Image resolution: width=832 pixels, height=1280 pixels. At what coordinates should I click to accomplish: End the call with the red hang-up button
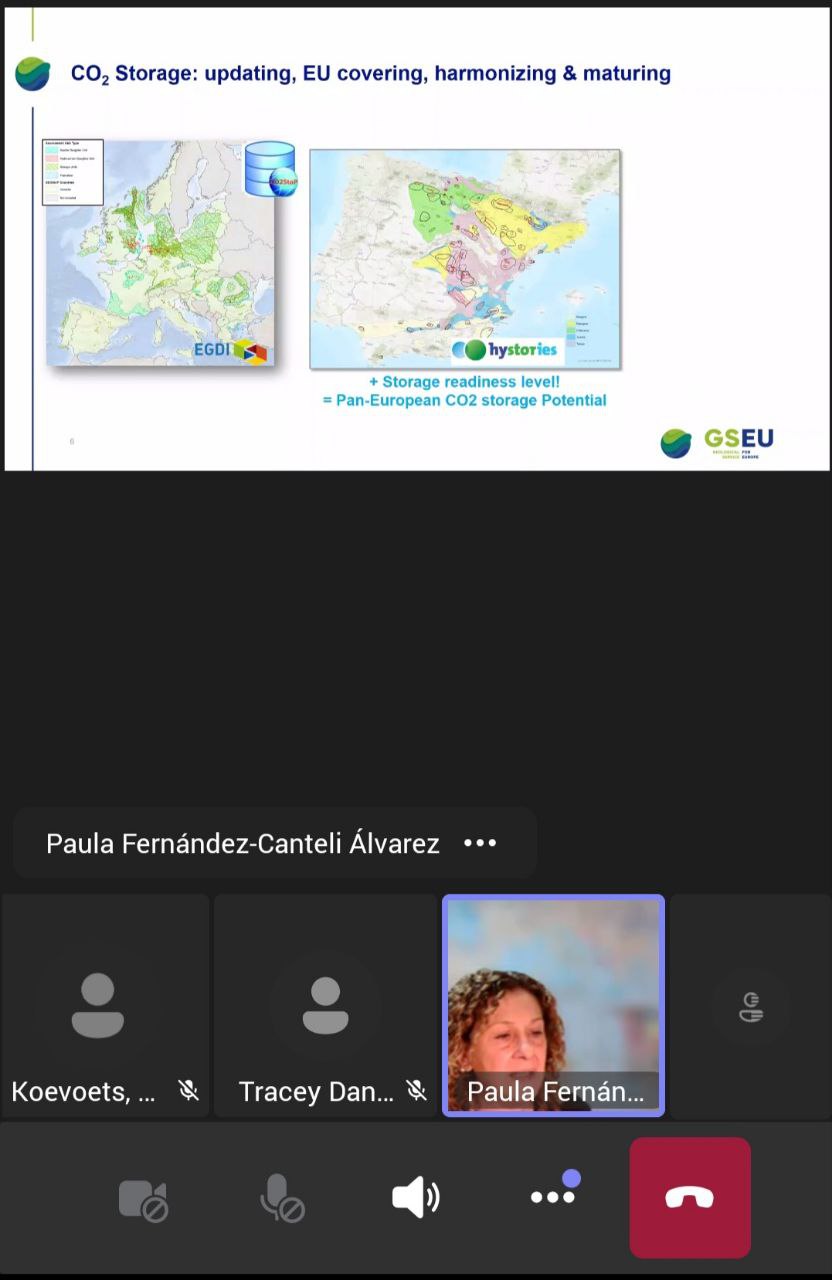tap(689, 1197)
